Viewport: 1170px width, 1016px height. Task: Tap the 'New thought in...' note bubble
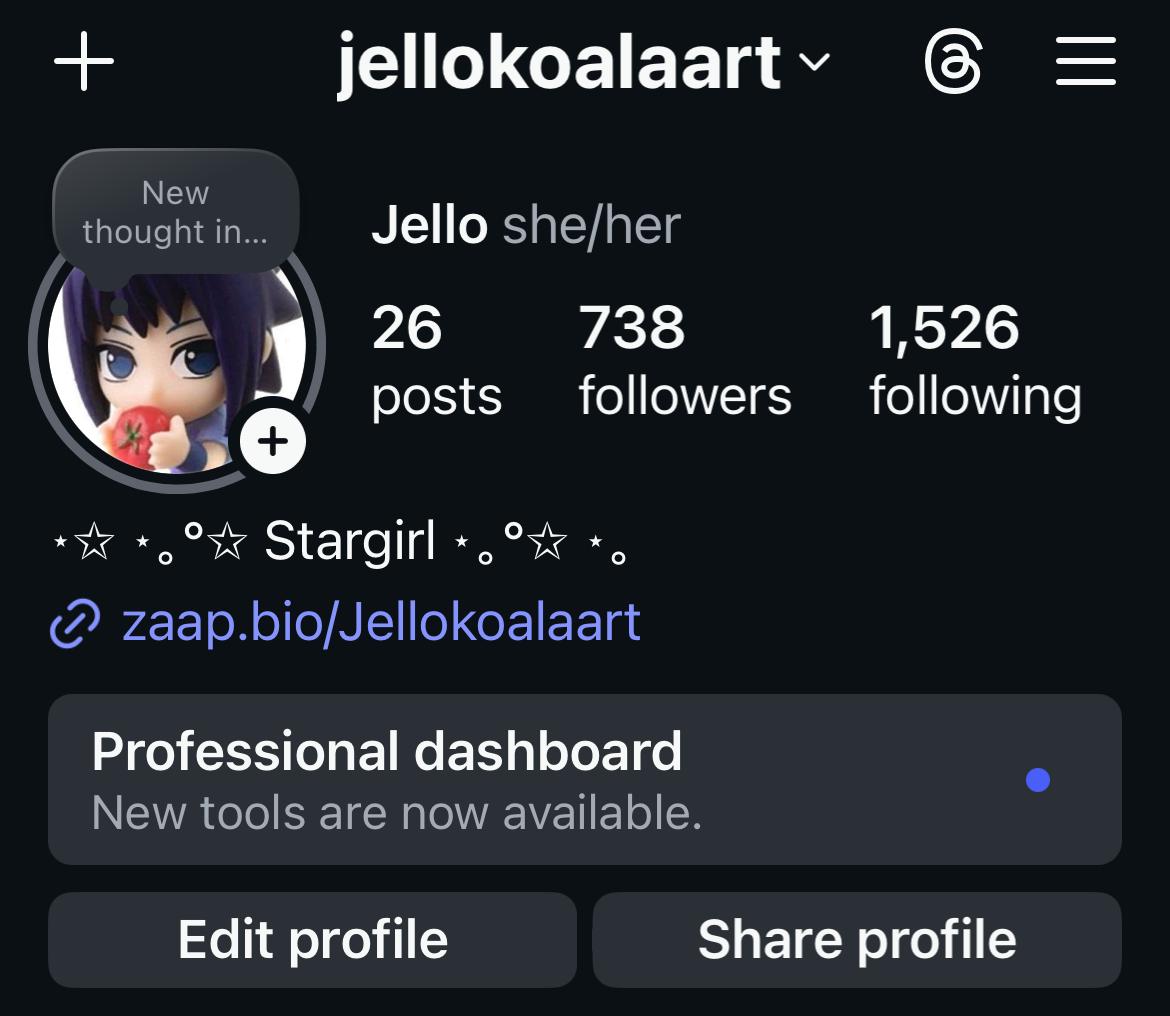point(176,212)
